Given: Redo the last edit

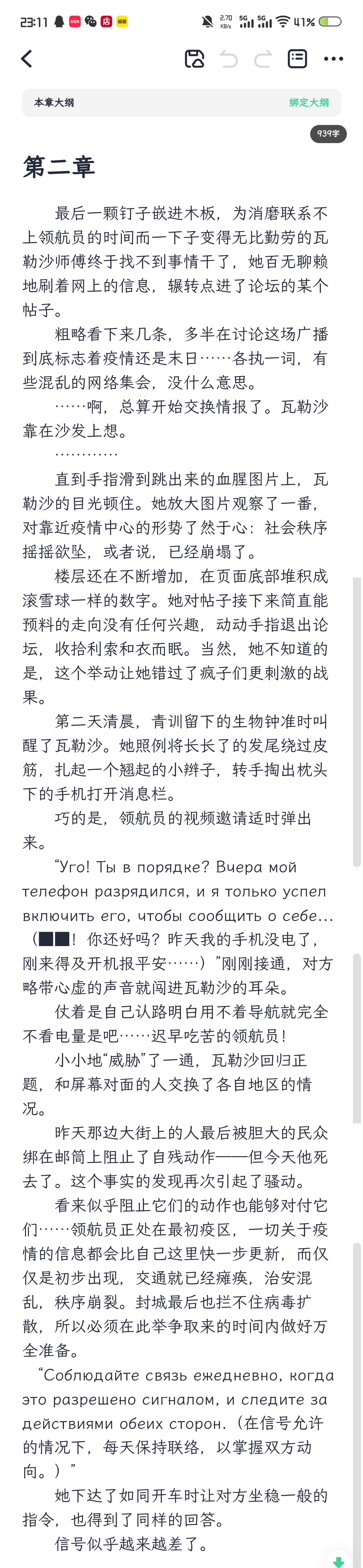Looking at the screenshot, I should [x=262, y=59].
